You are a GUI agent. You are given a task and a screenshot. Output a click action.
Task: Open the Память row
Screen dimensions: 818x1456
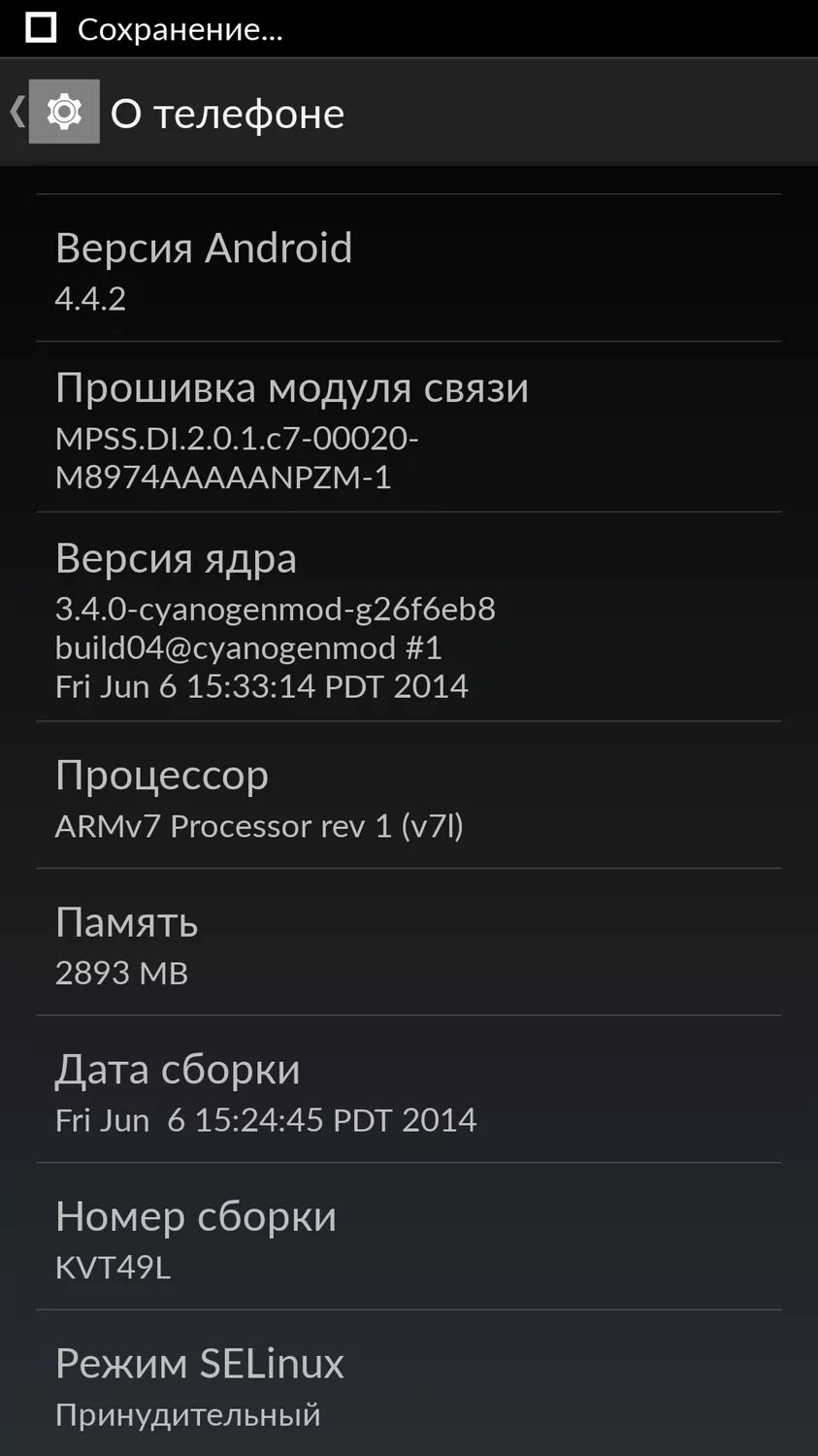tap(409, 943)
